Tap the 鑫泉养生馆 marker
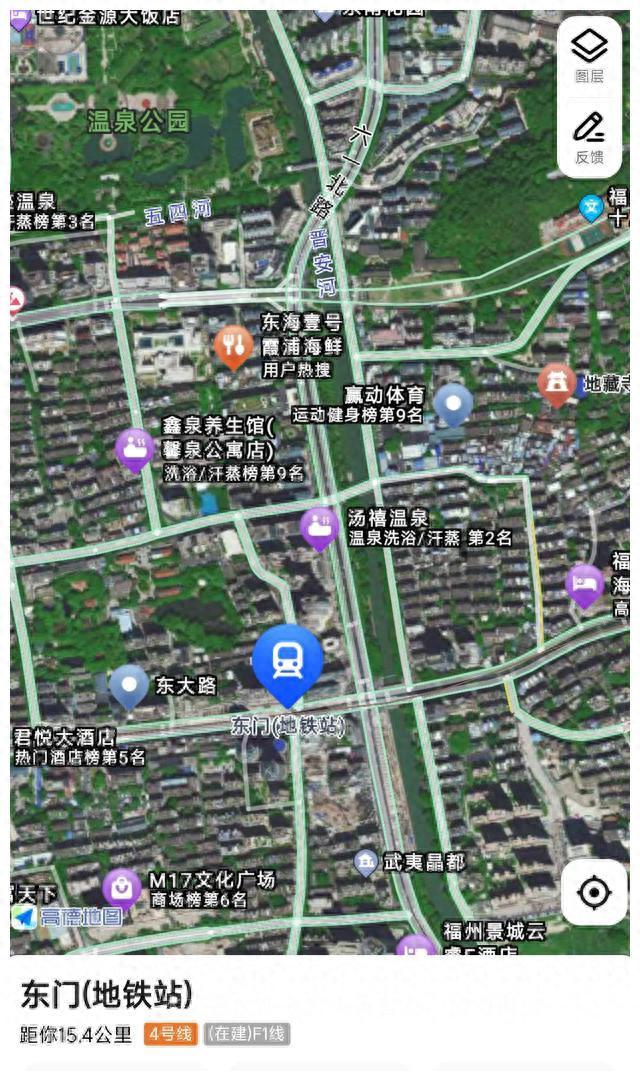The width and height of the screenshot is (640, 1081). 134,450
